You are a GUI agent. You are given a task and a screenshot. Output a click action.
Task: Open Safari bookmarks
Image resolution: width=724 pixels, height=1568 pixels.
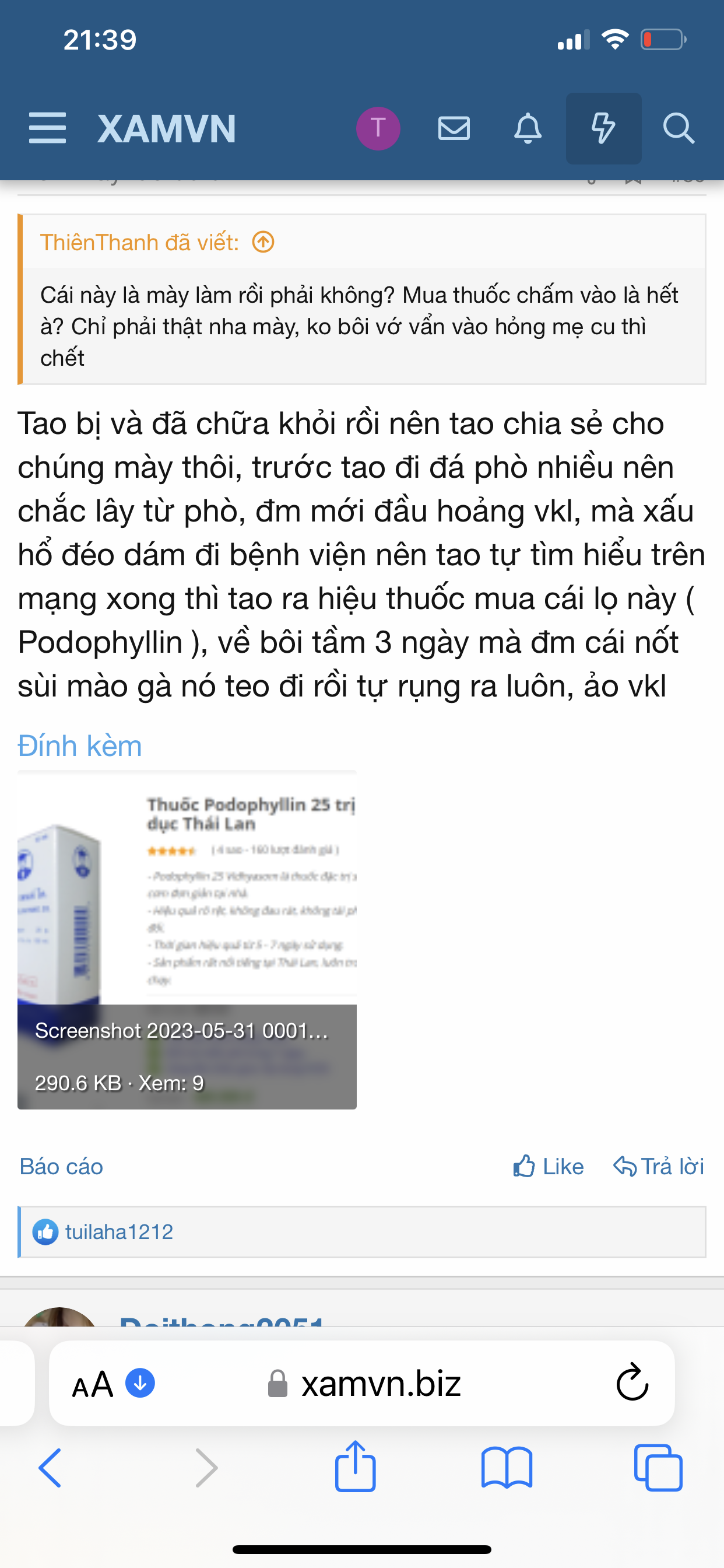pos(506,1468)
